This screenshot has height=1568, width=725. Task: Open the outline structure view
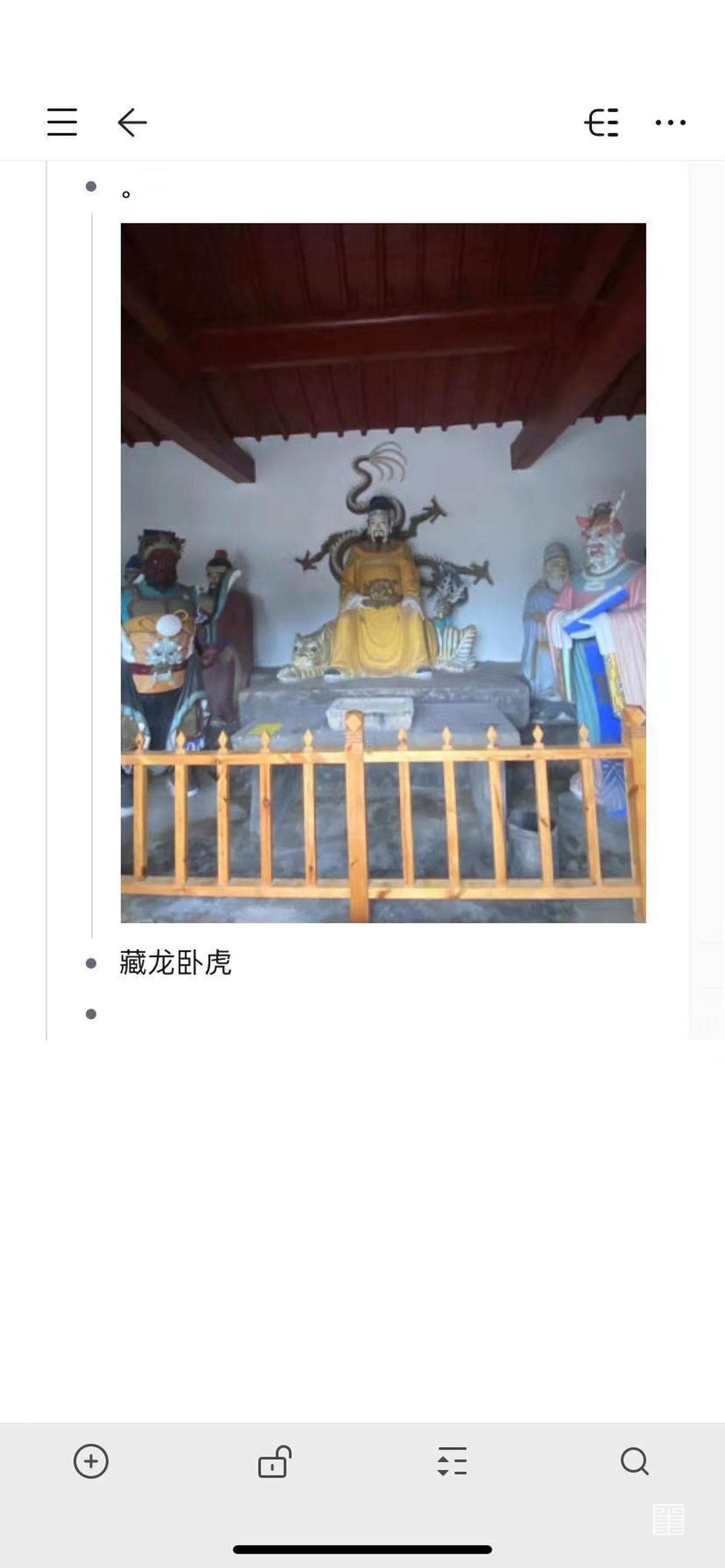[602, 122]
